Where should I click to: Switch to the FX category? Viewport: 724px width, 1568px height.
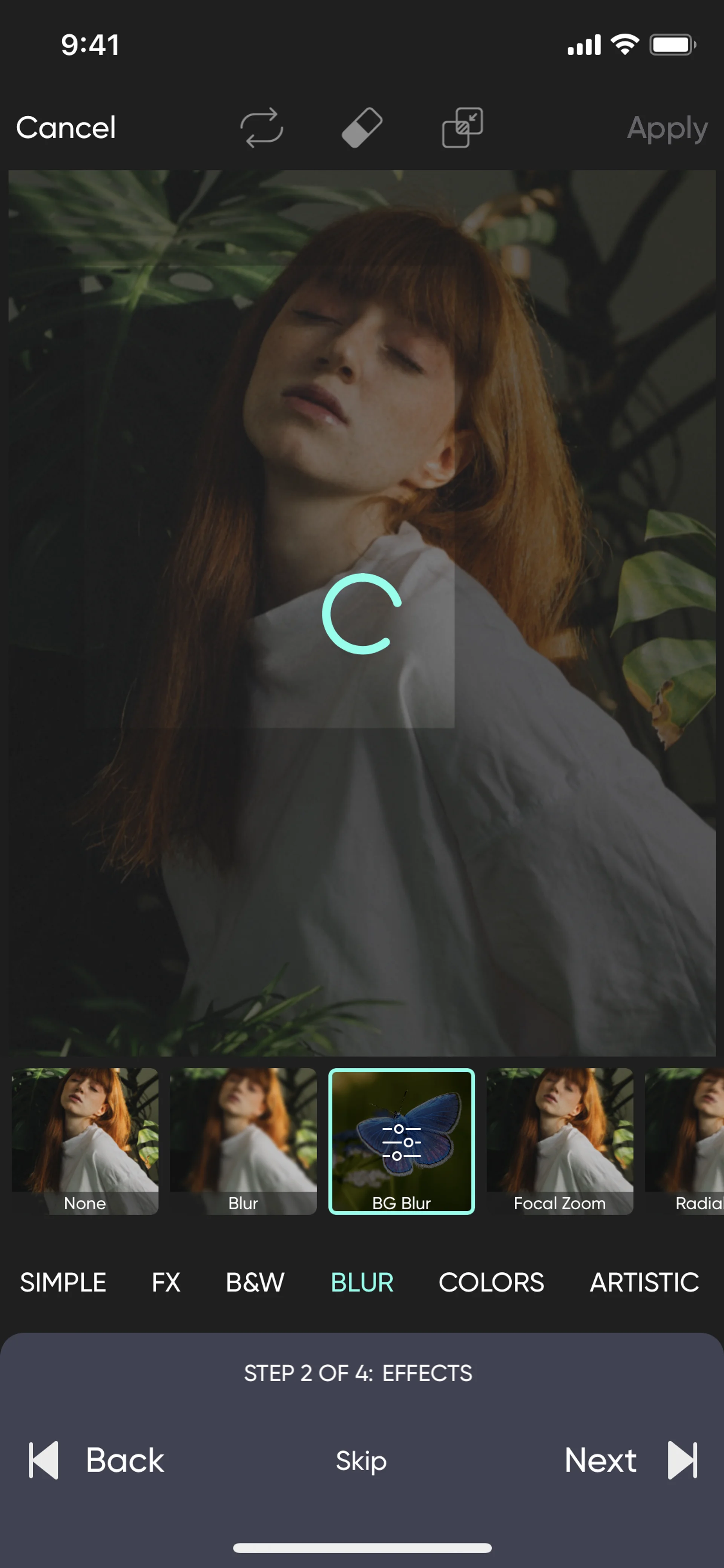166,1282
